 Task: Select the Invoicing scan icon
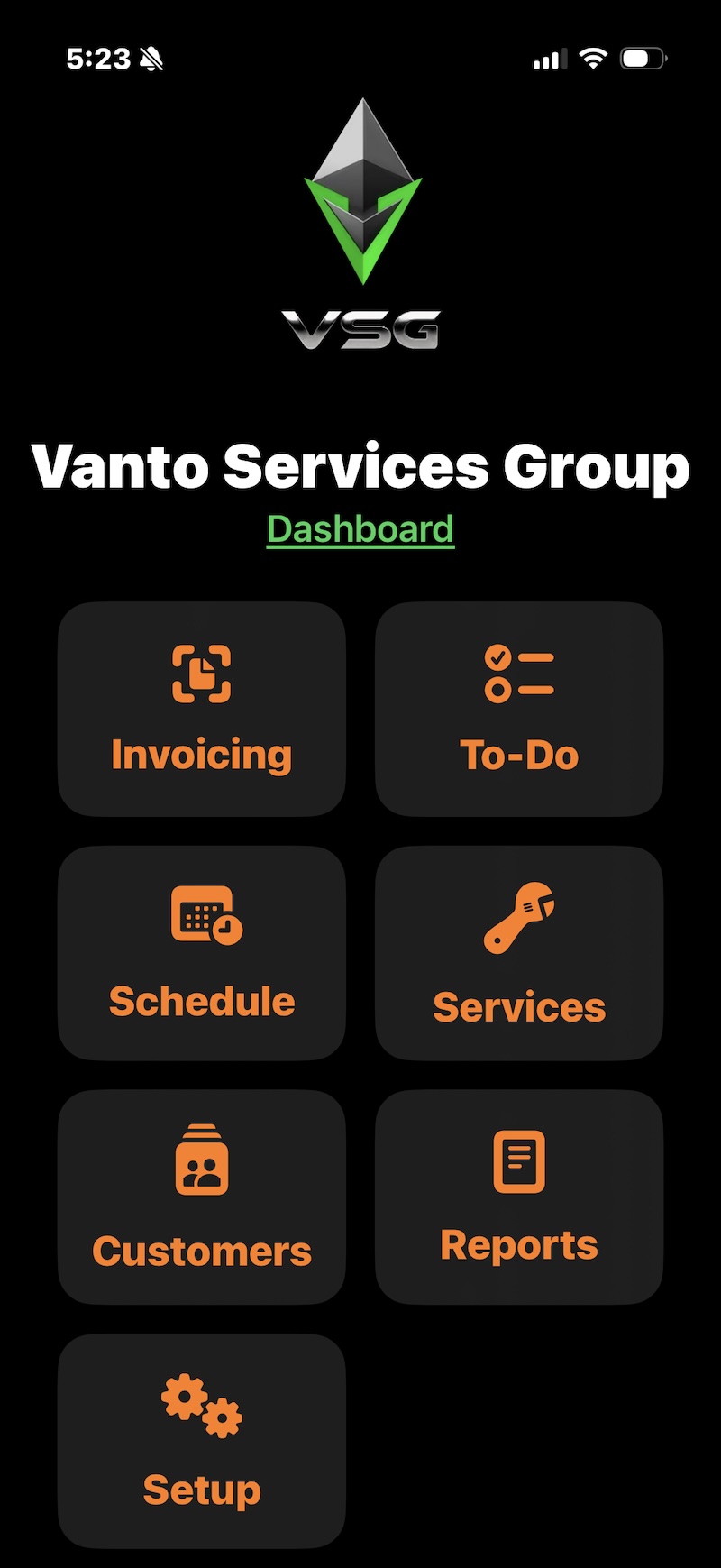point(201,672)
